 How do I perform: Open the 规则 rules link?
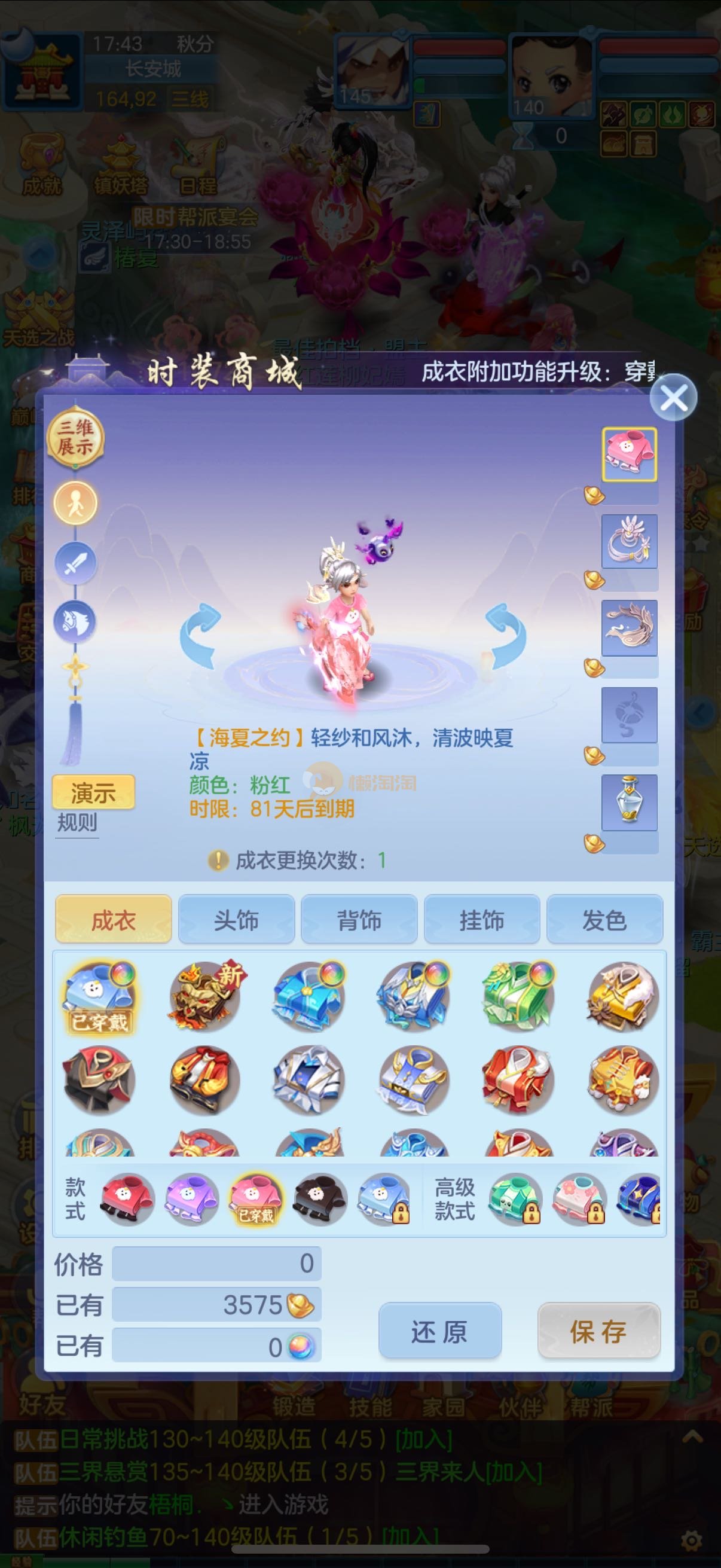coord(77,823)
